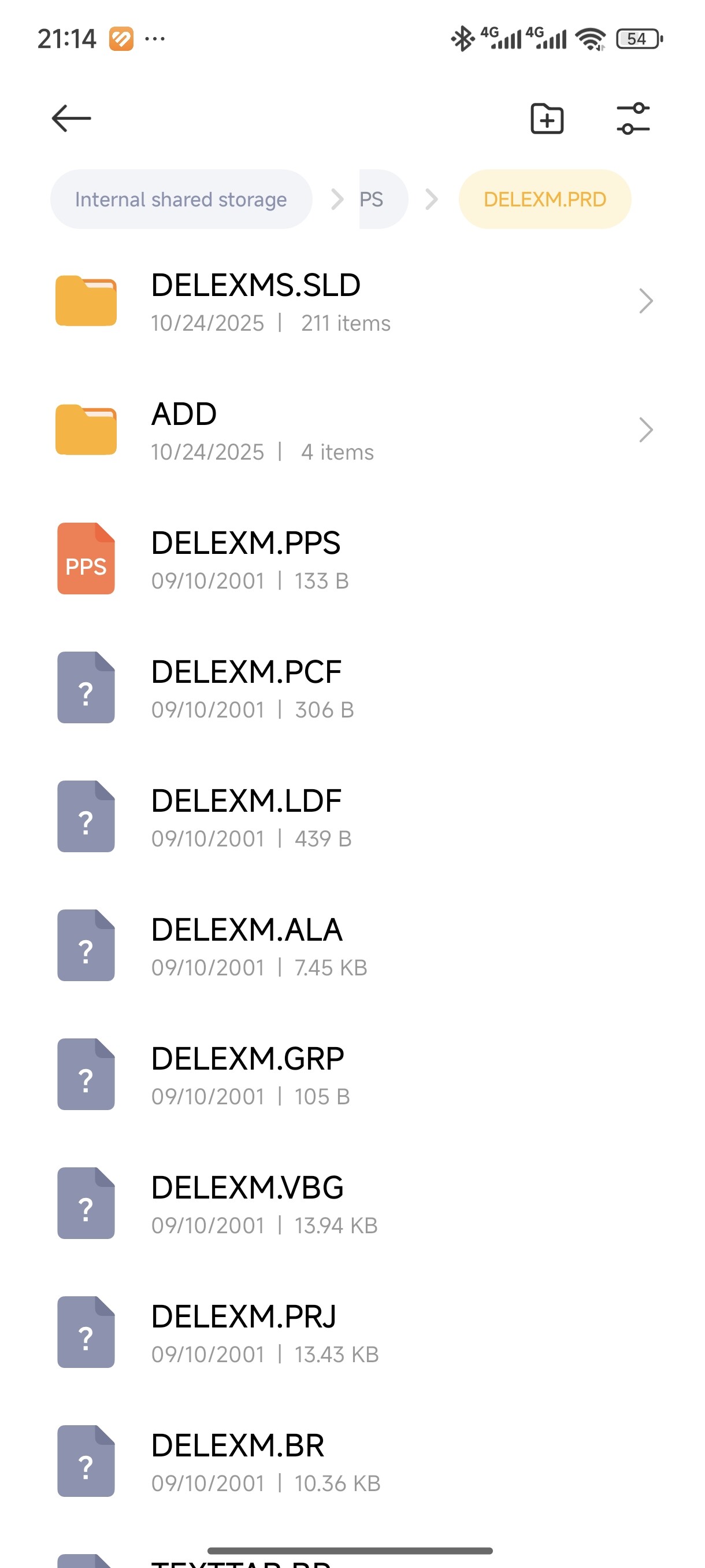Open the DELEXM.VBG file

(352, 1204)
